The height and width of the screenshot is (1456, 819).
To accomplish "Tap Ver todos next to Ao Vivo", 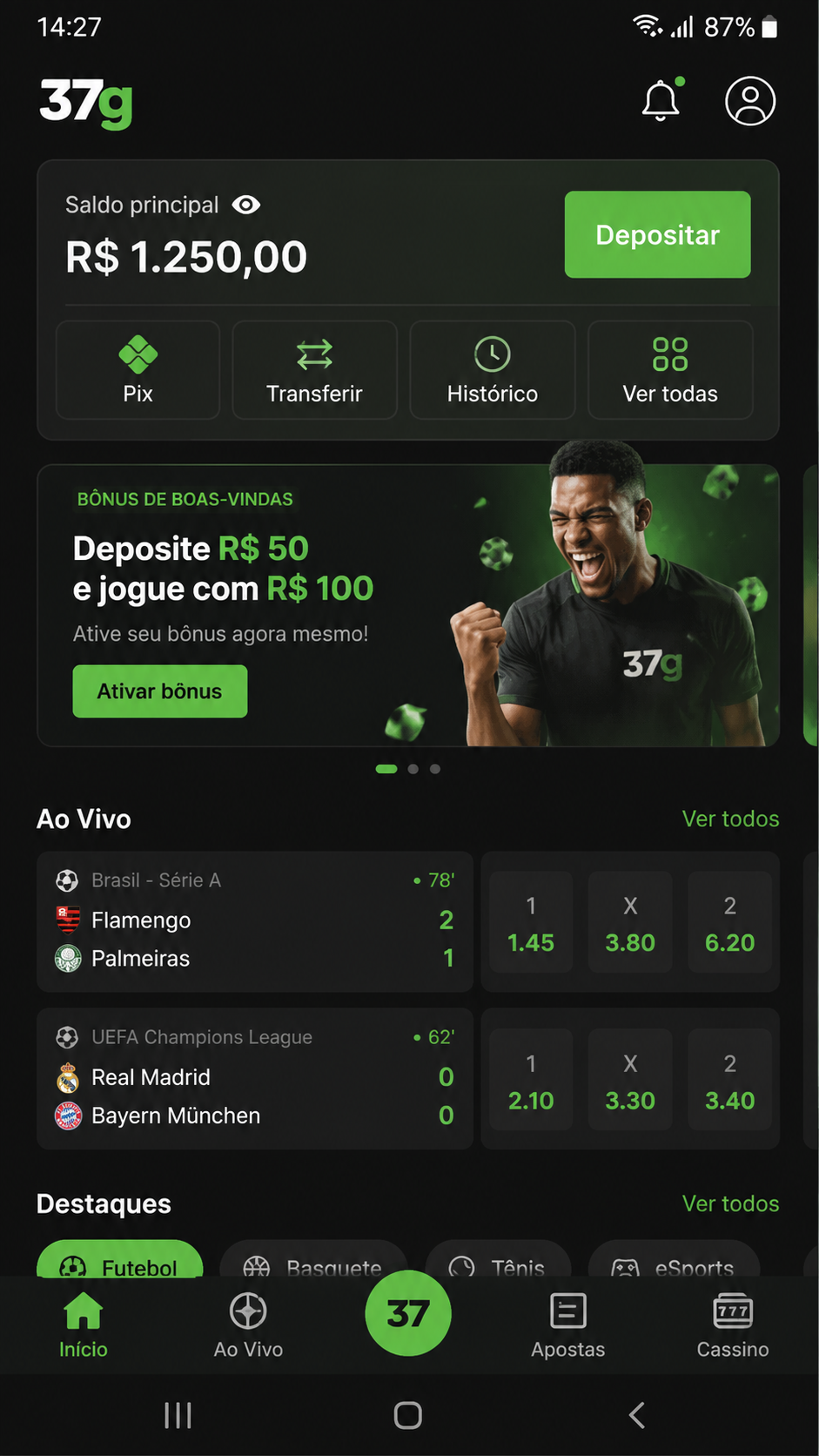I will coord(730,819).
